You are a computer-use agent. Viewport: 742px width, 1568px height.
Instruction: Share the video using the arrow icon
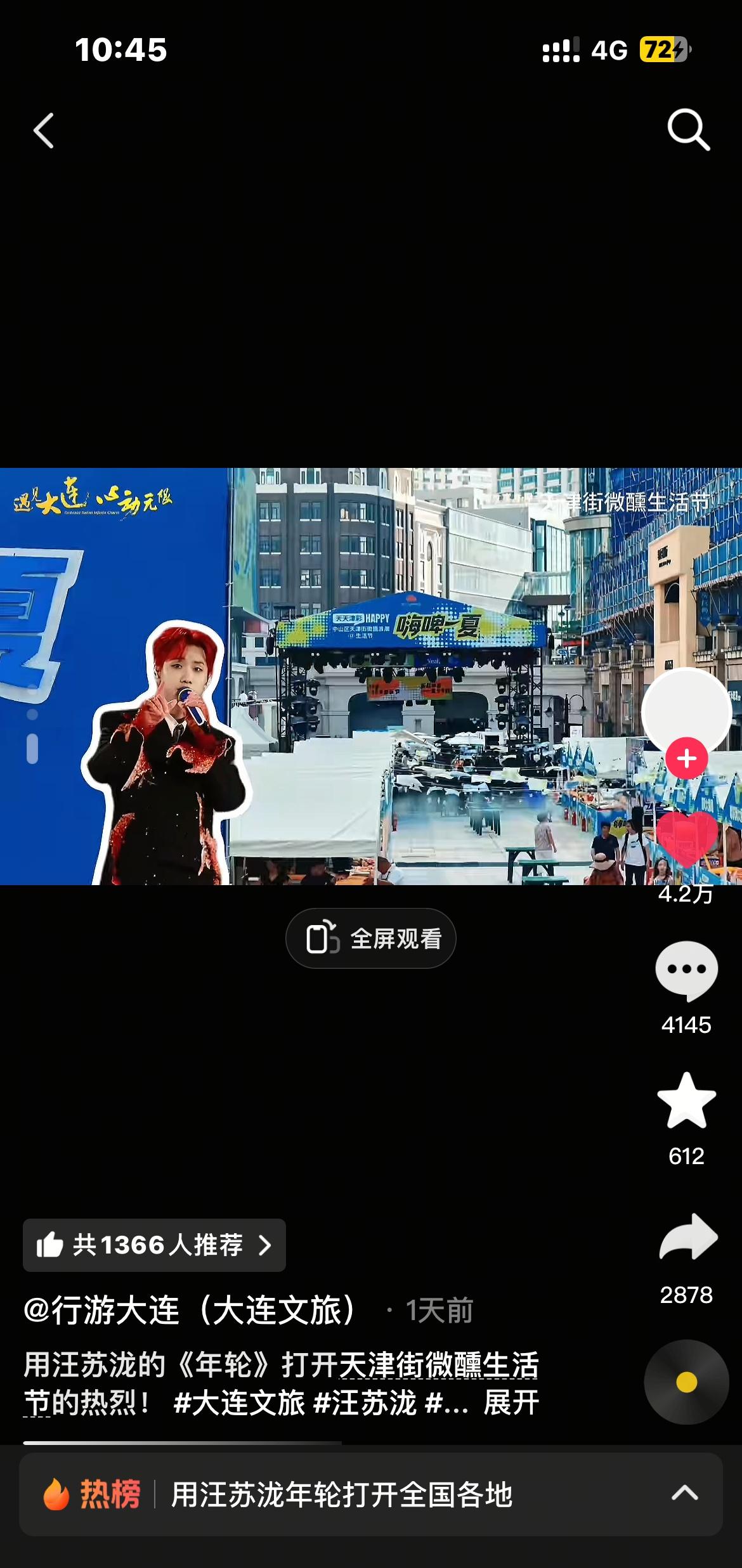689,1236
